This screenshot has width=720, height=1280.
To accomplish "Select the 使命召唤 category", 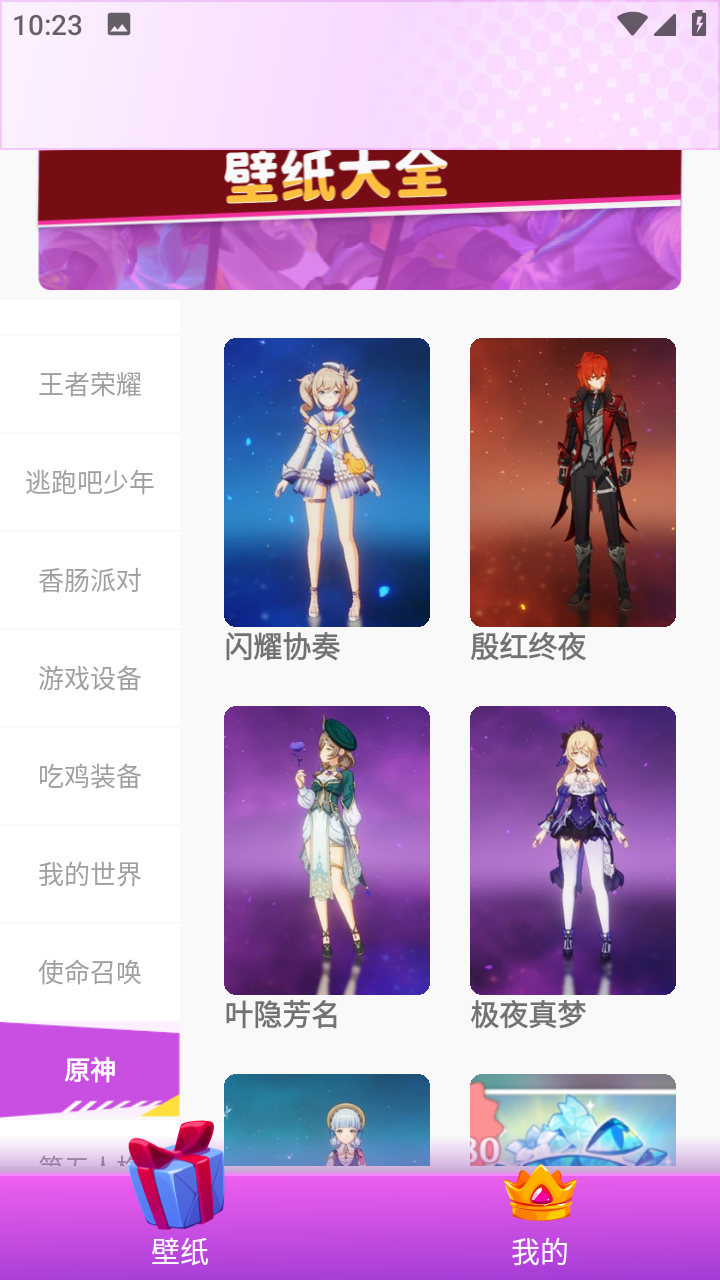I will (x=90, y=972).
